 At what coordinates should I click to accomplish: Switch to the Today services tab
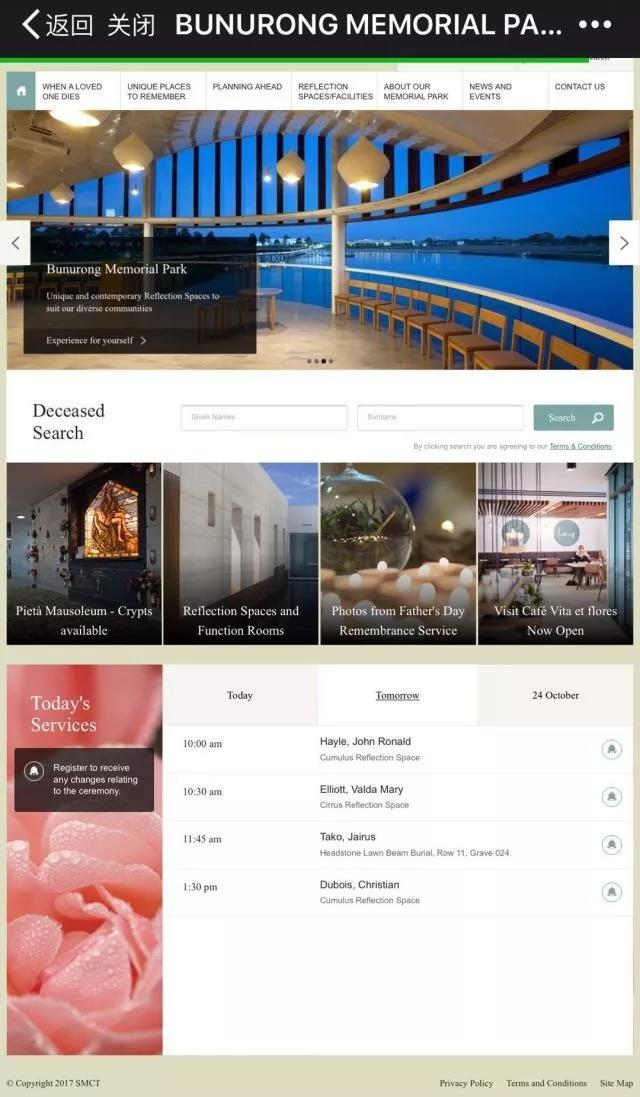(x=240, y=695)
